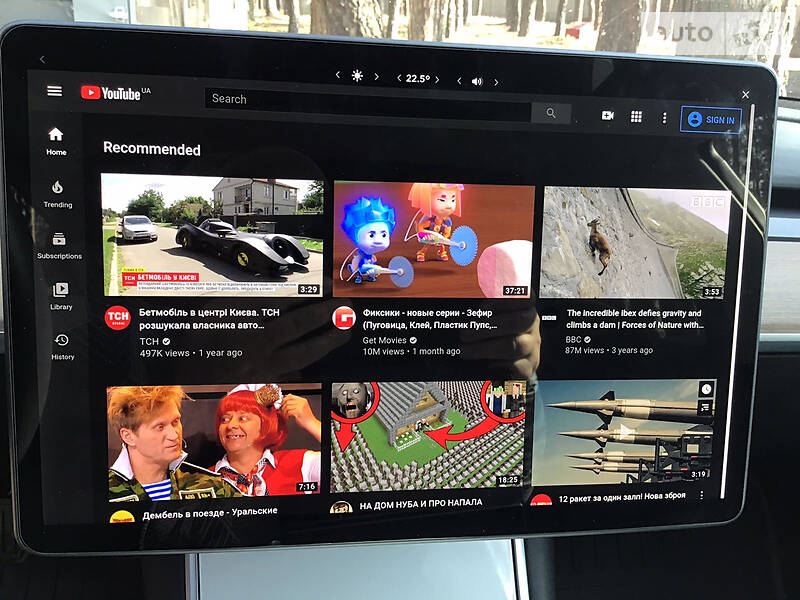Open the settings overflow menu beside Sign In
The image size is (800, 600).
pyautogui.click(x=664, y=118)
